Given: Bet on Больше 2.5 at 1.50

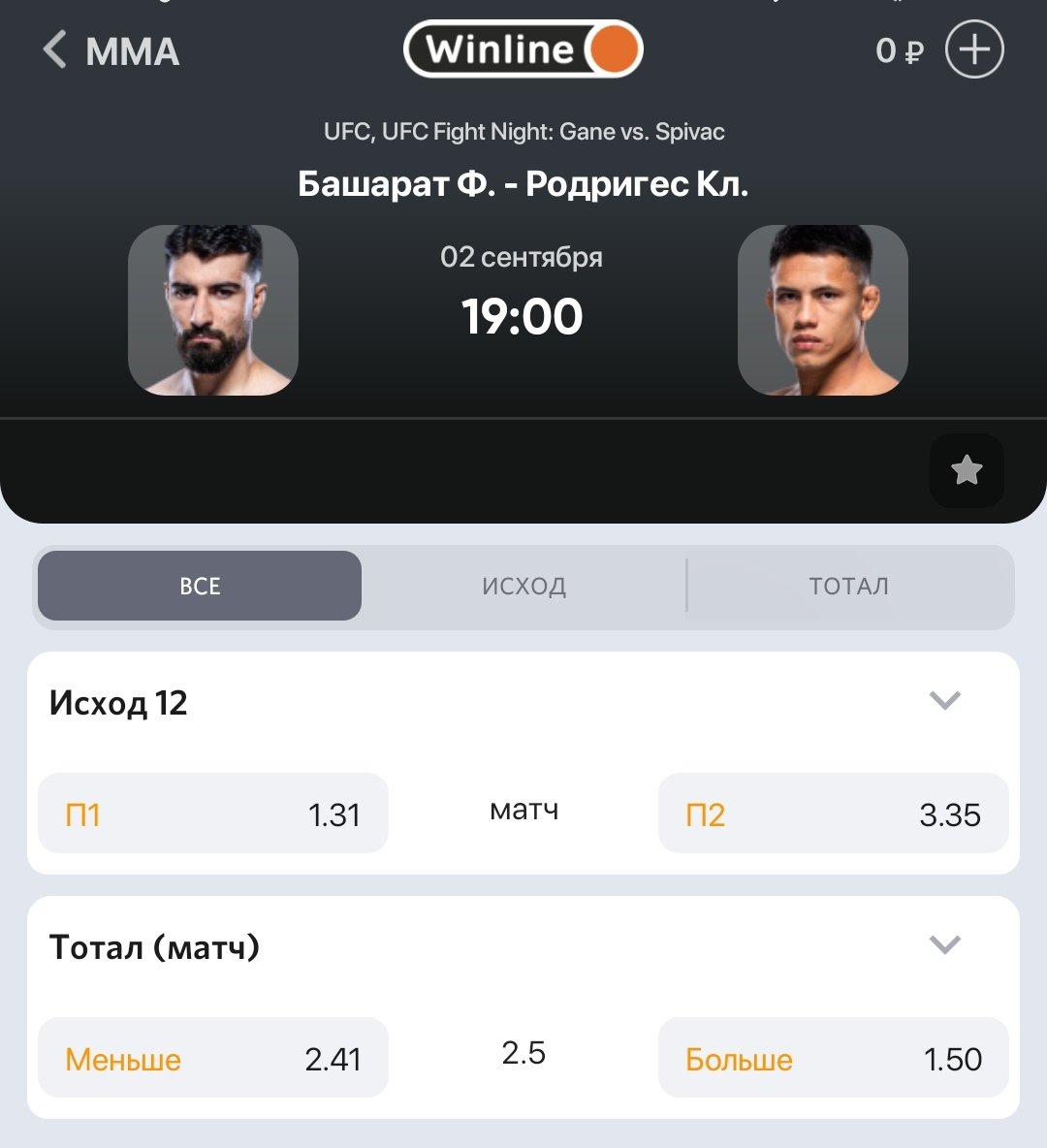Looking at the screenshot, I should [833, 1058].
